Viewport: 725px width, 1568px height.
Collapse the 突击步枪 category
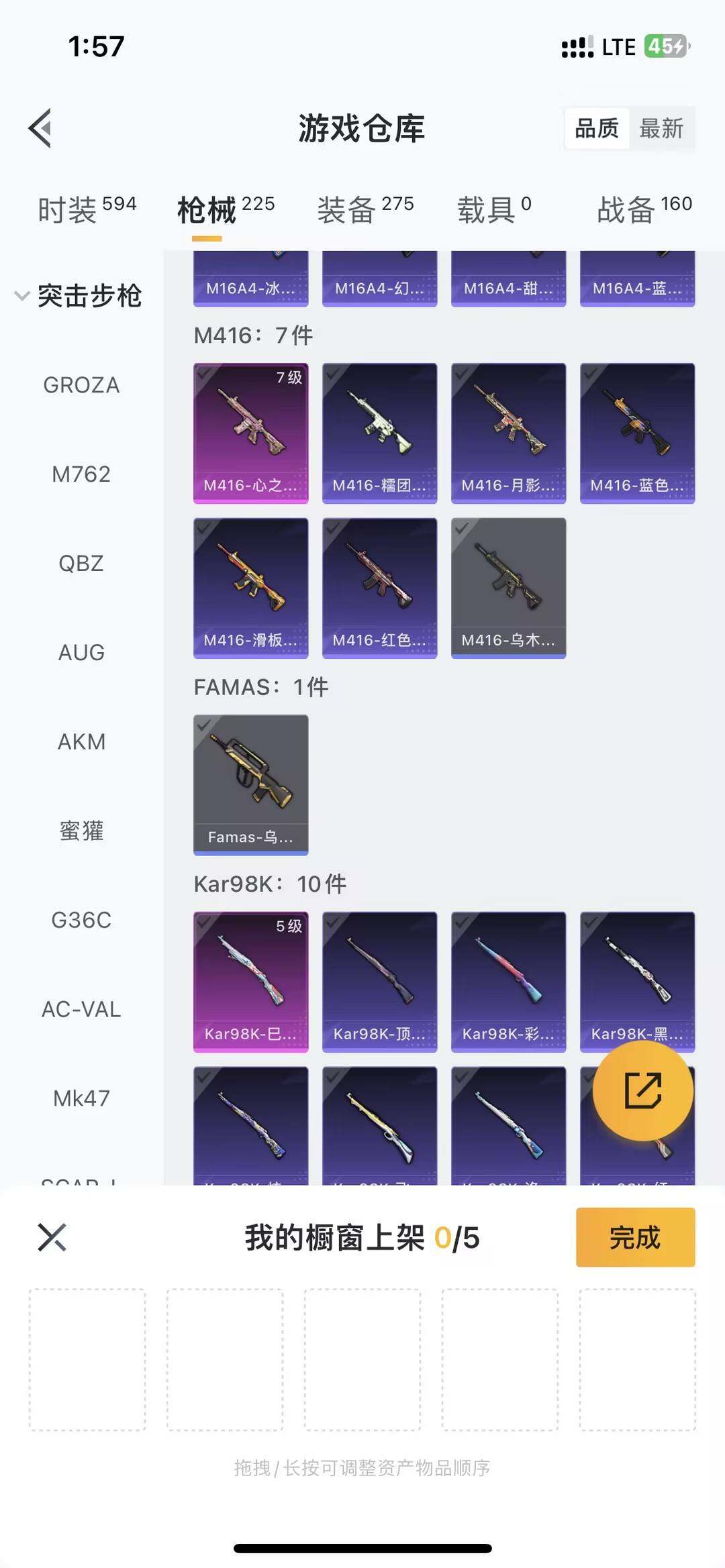pyautogui.click(x=77, y=296)
